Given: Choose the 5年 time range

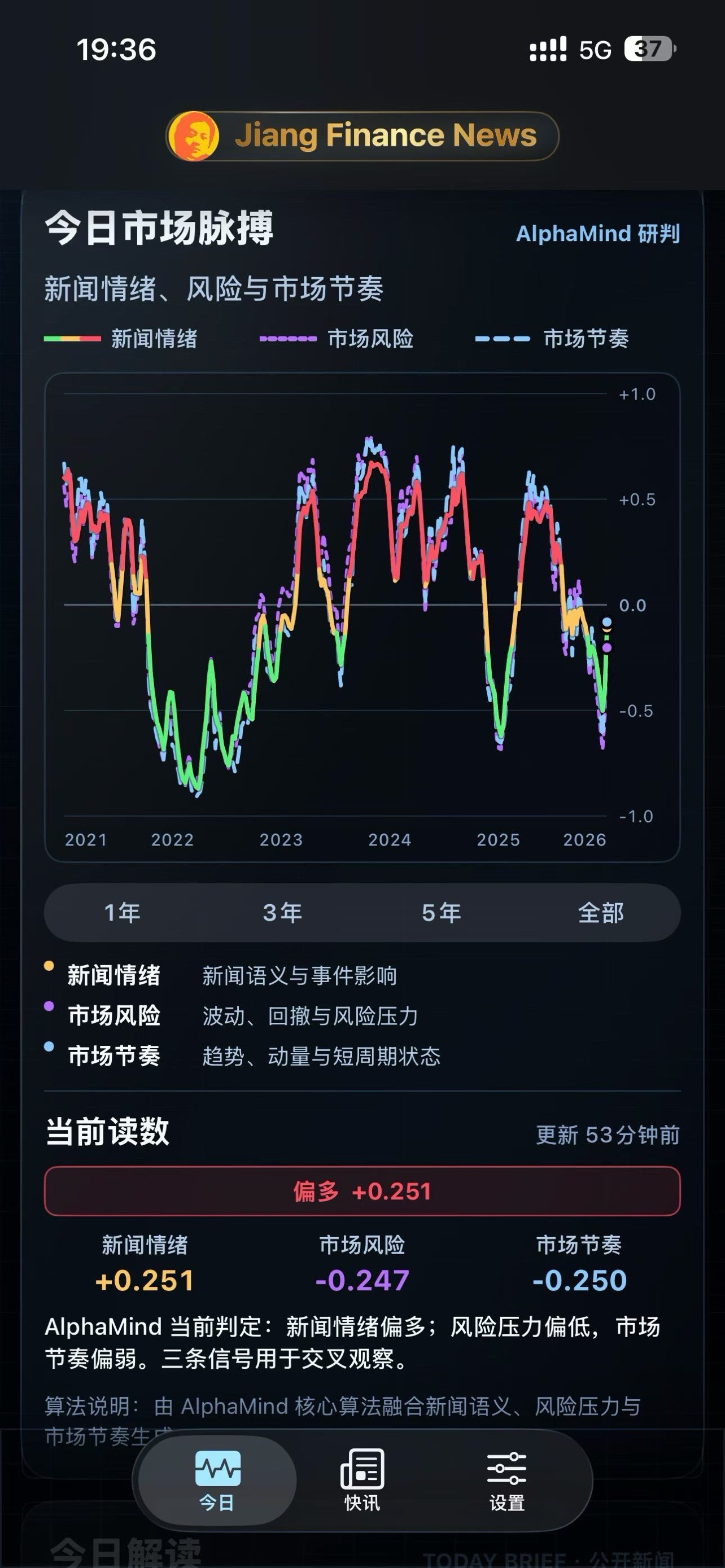Looking at the screenshot, I should pos(442,913).
